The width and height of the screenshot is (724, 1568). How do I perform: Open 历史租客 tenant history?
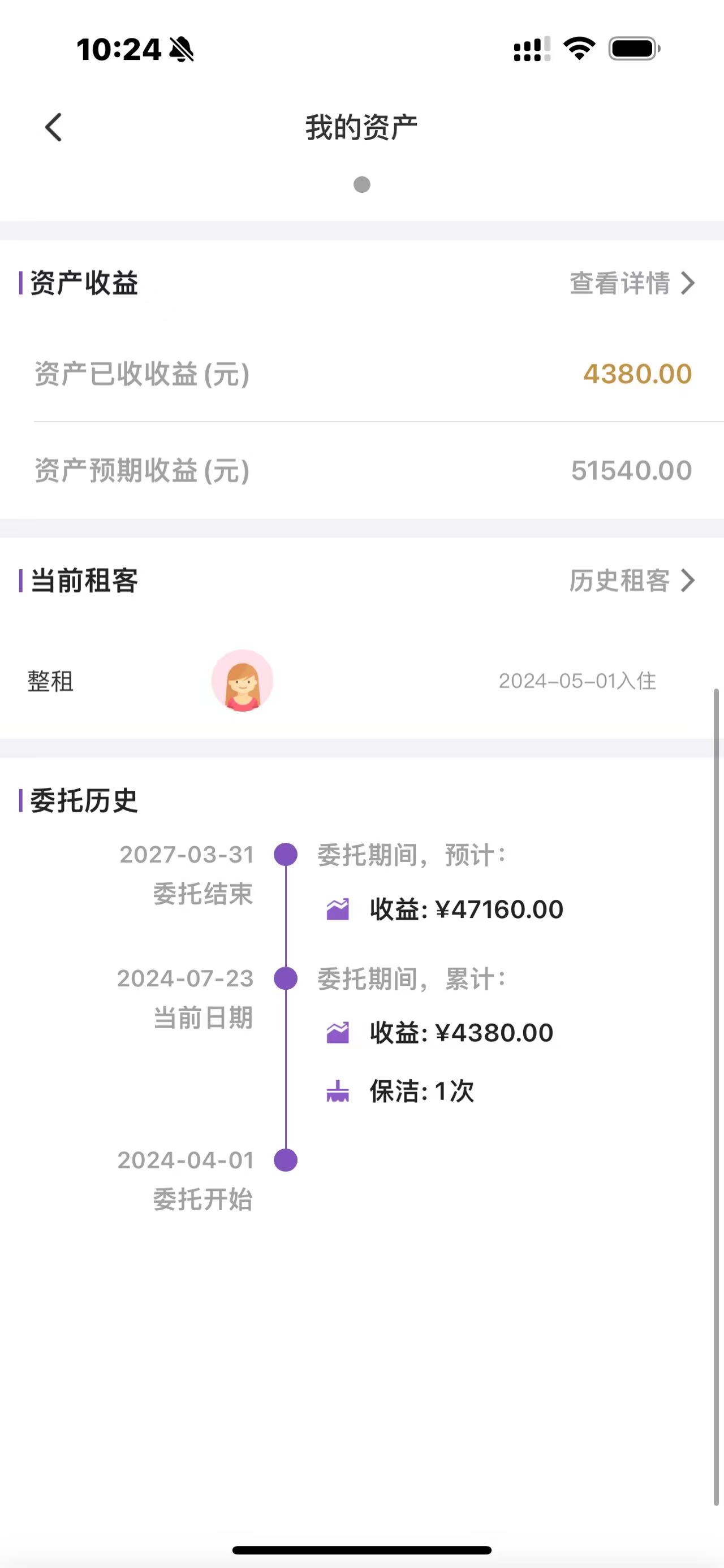631,581
